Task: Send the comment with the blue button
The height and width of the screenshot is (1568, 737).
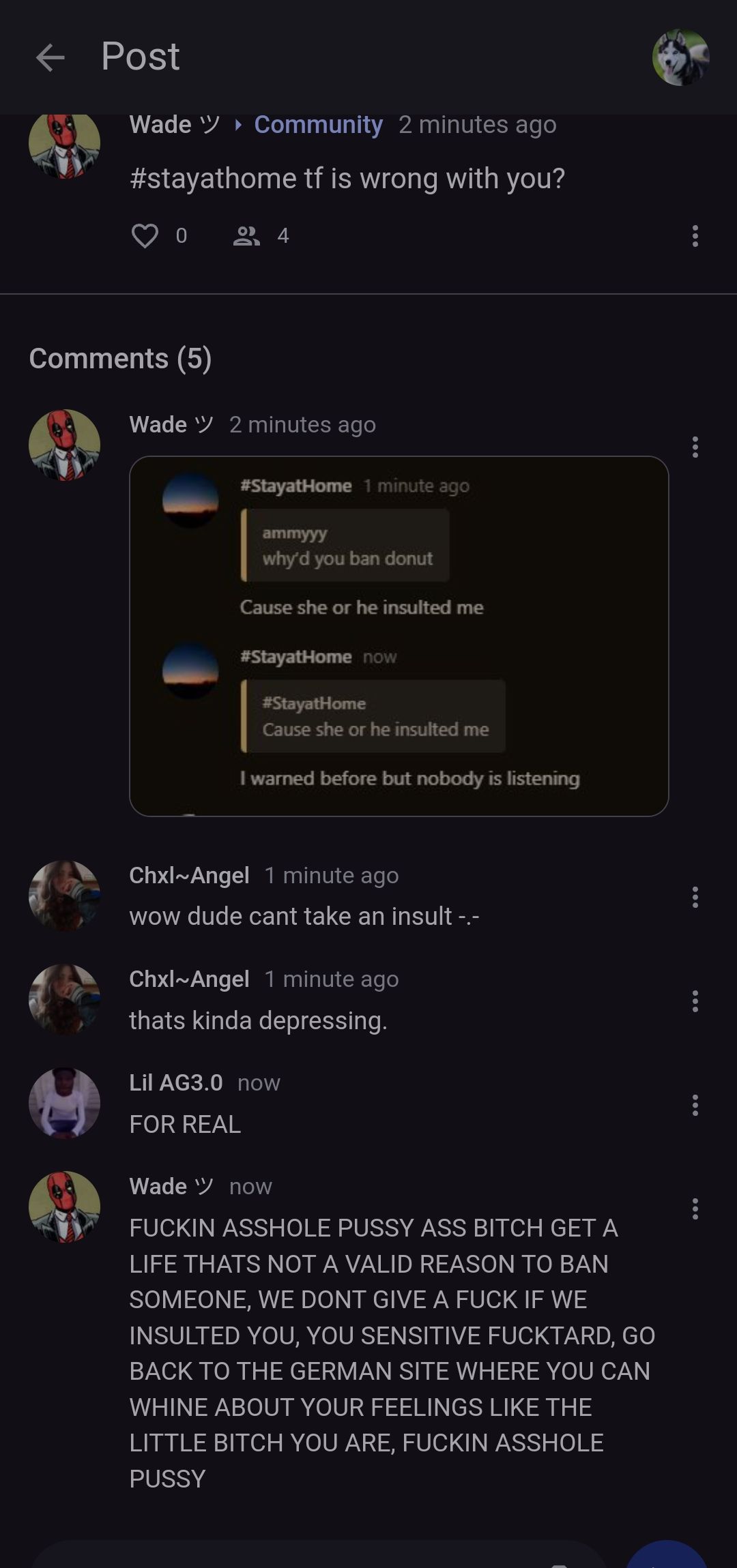Action: point(666,1556)
